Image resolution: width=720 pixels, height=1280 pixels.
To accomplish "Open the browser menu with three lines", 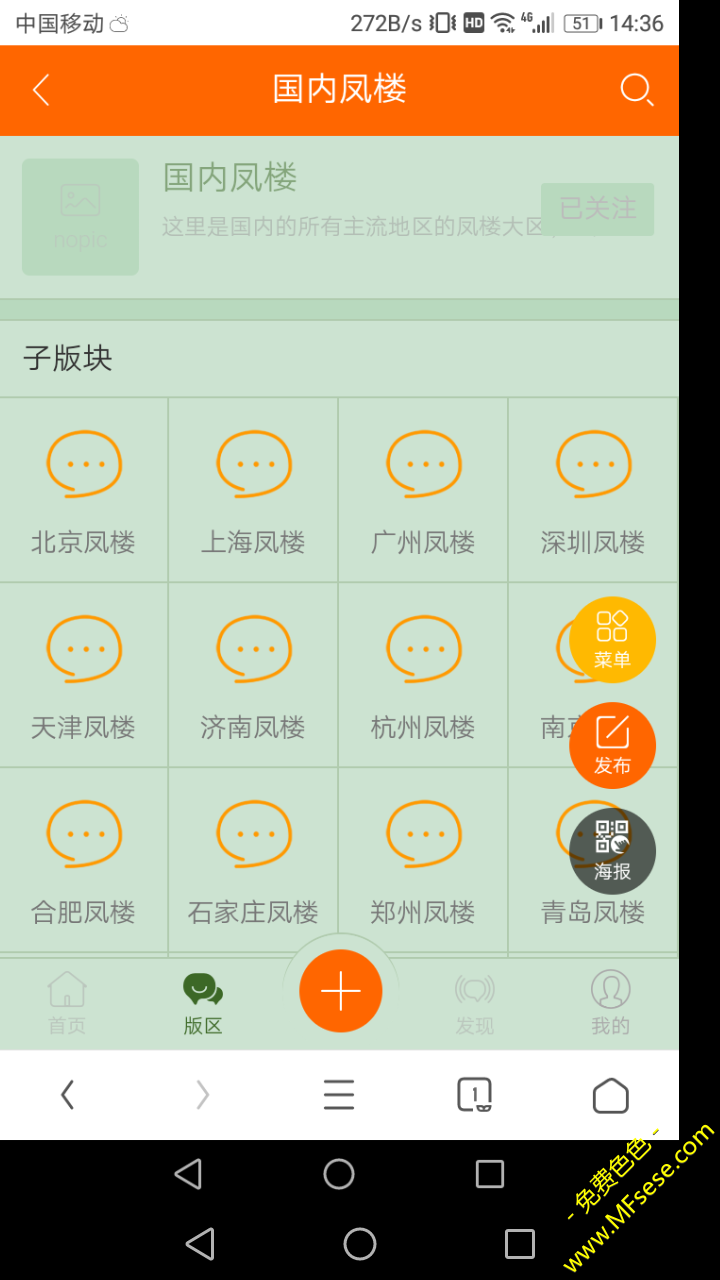I will (339, 1094).
